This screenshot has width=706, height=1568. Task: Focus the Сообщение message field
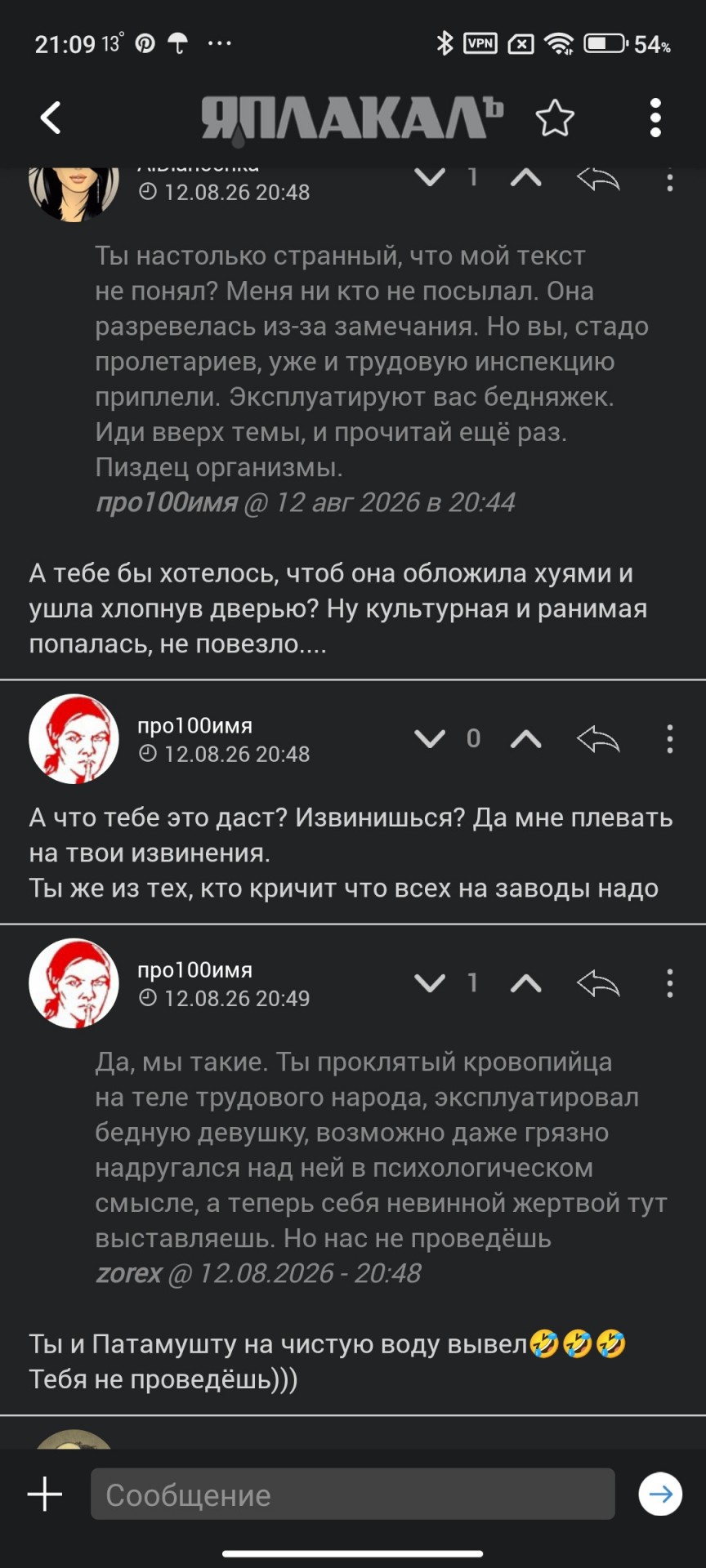point(353,1494)
